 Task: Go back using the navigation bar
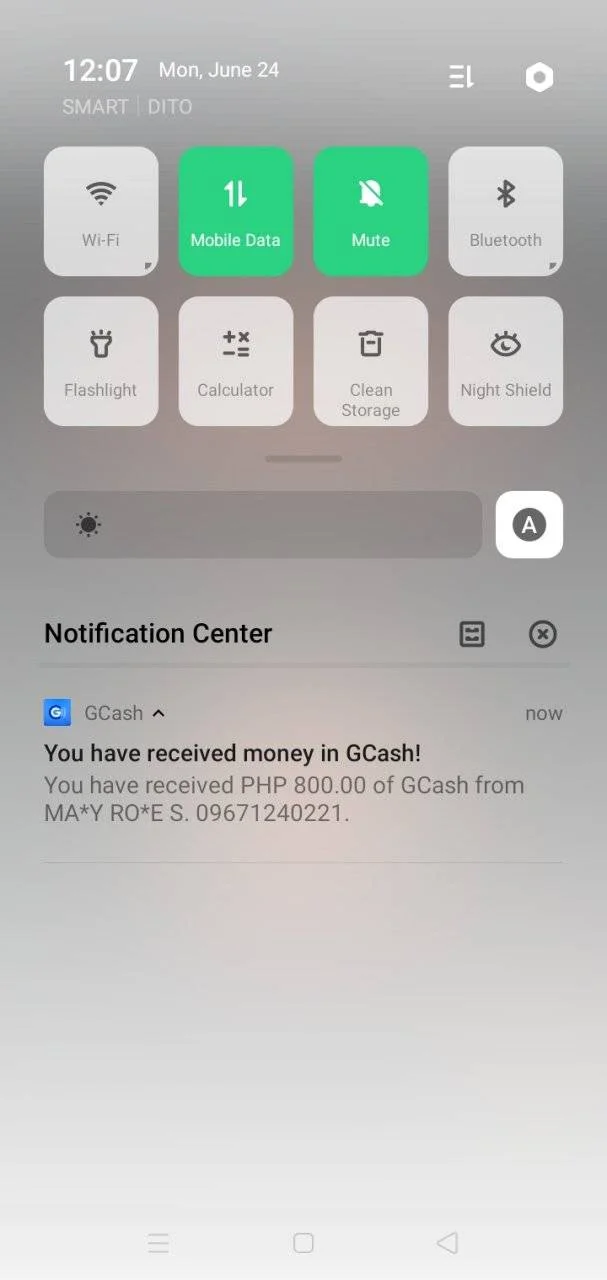coord(447,1243)
